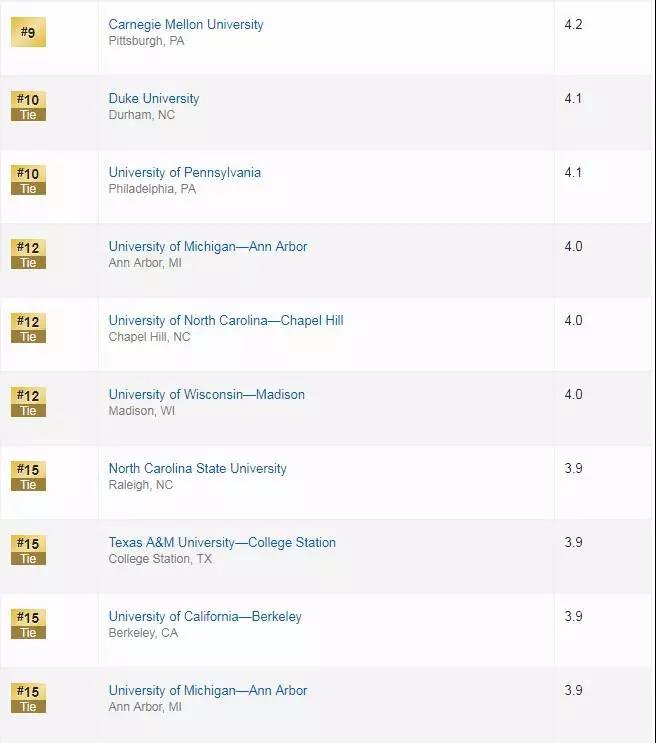Open University of California—Berkeley
Viewport: 656px width, 743px height.
point(205,616)
